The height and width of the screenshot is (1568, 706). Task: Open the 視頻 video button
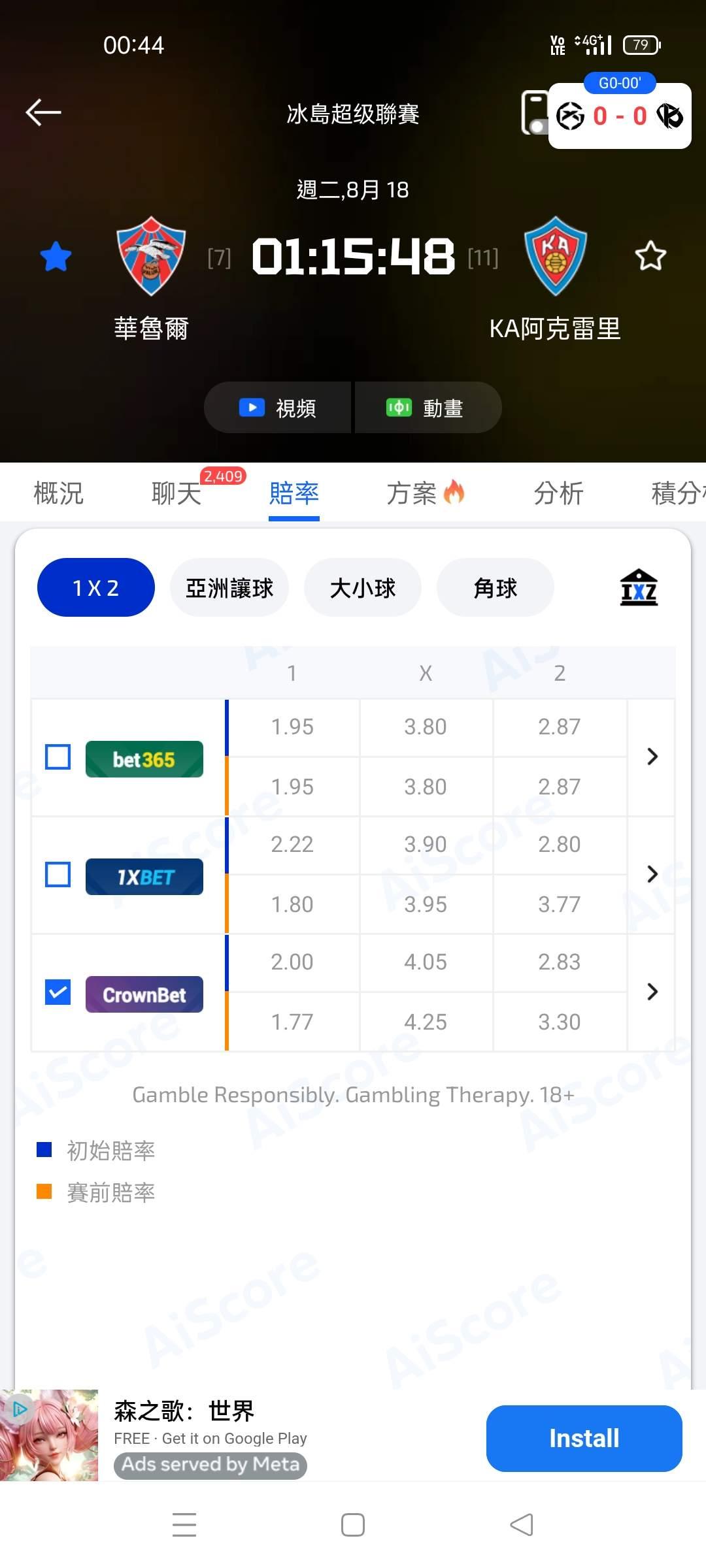(278, 408)
